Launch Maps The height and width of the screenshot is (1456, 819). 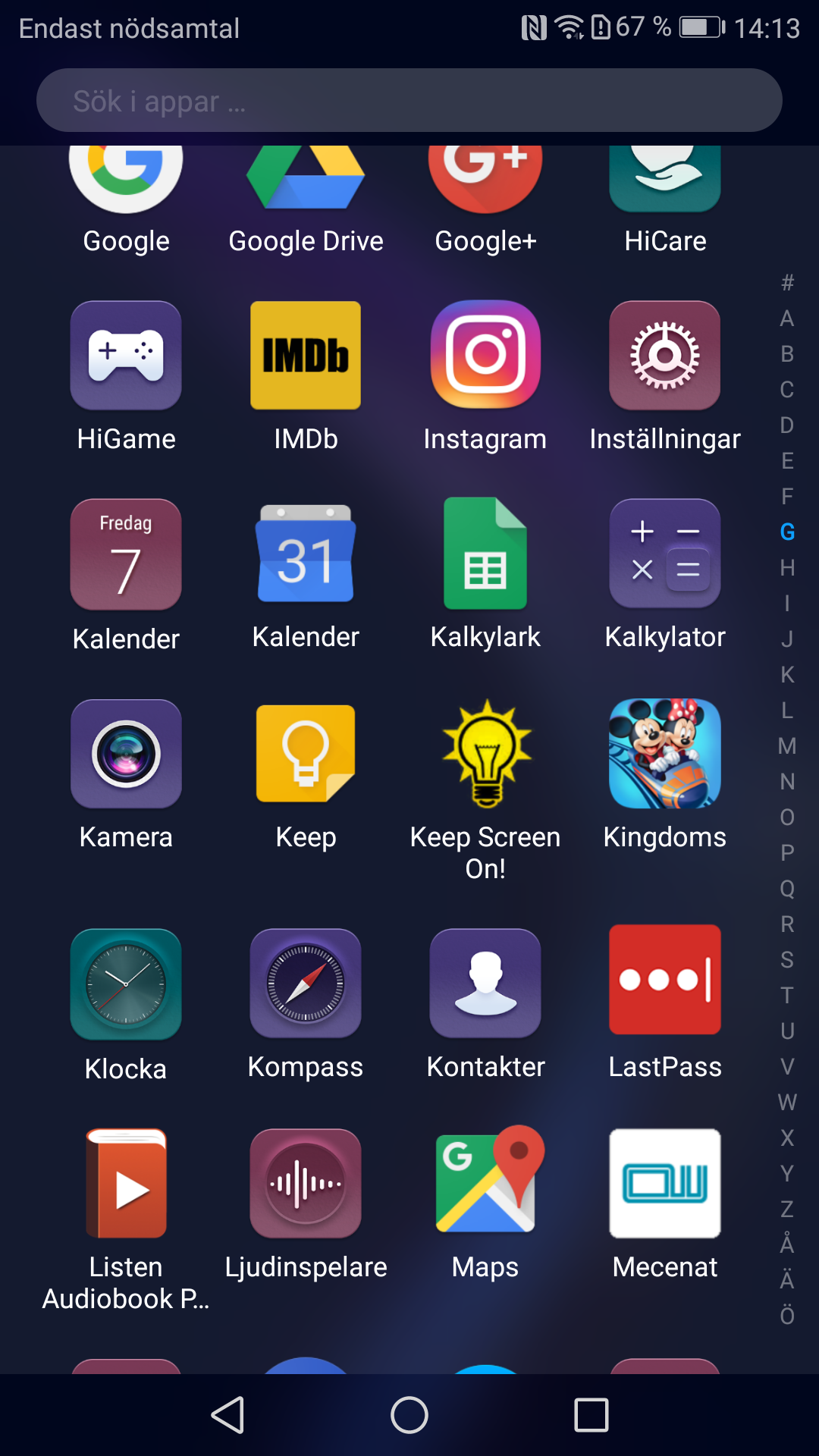(485, 1183)
